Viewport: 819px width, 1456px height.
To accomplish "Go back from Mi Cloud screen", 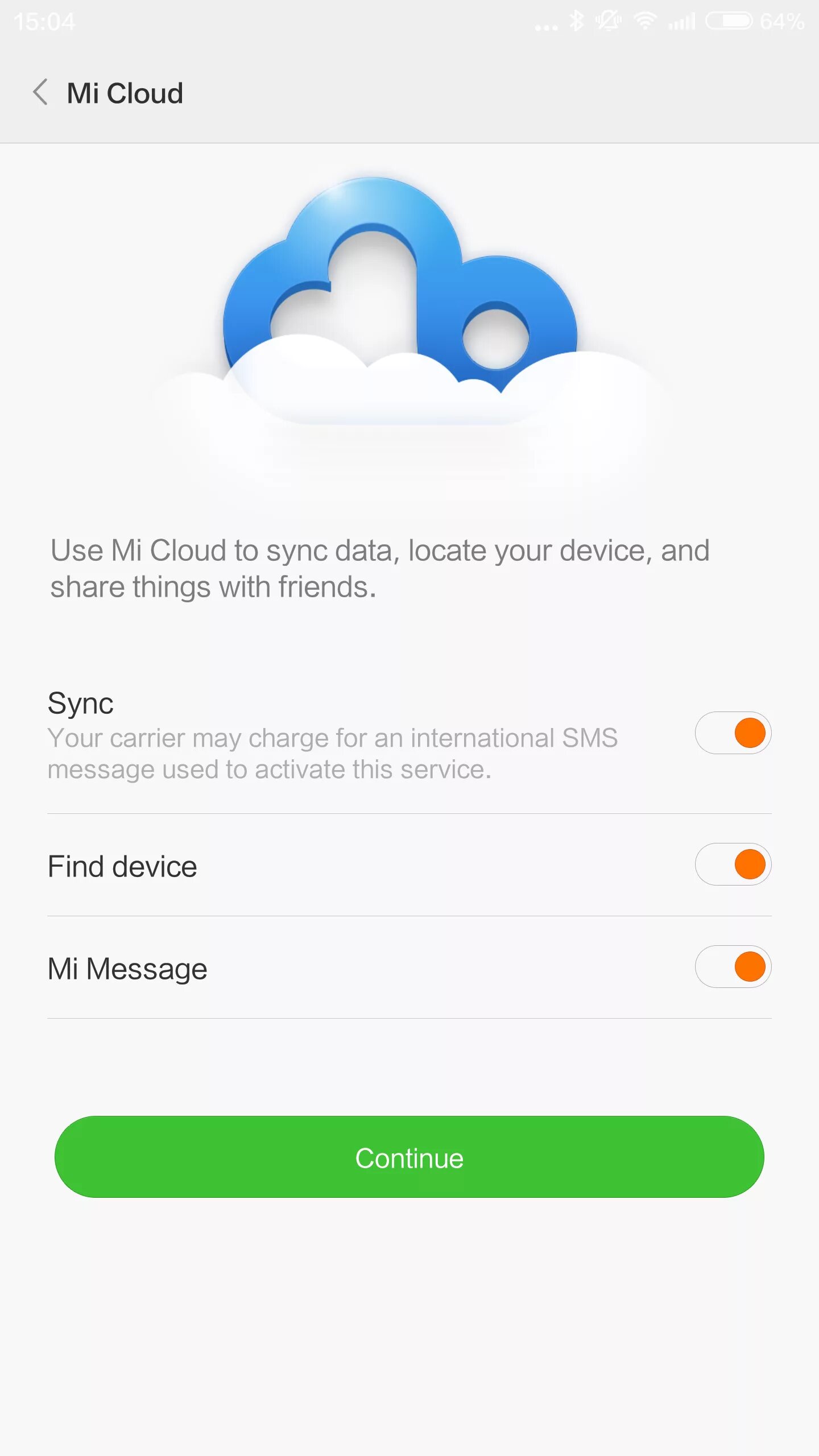I will pyautogui.click(x=40, y=92).
